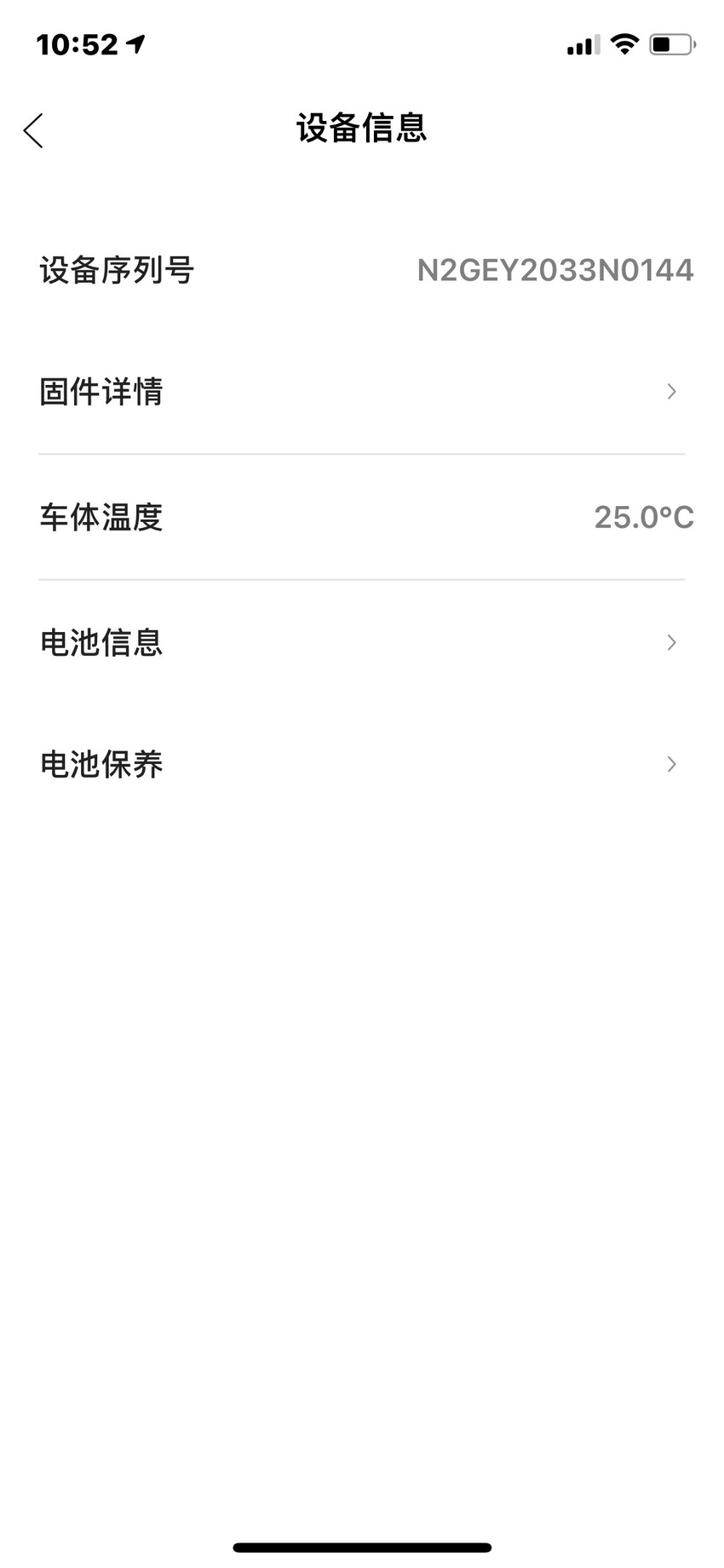
Task: Go back from 设备信息 page
Action: 33,130
